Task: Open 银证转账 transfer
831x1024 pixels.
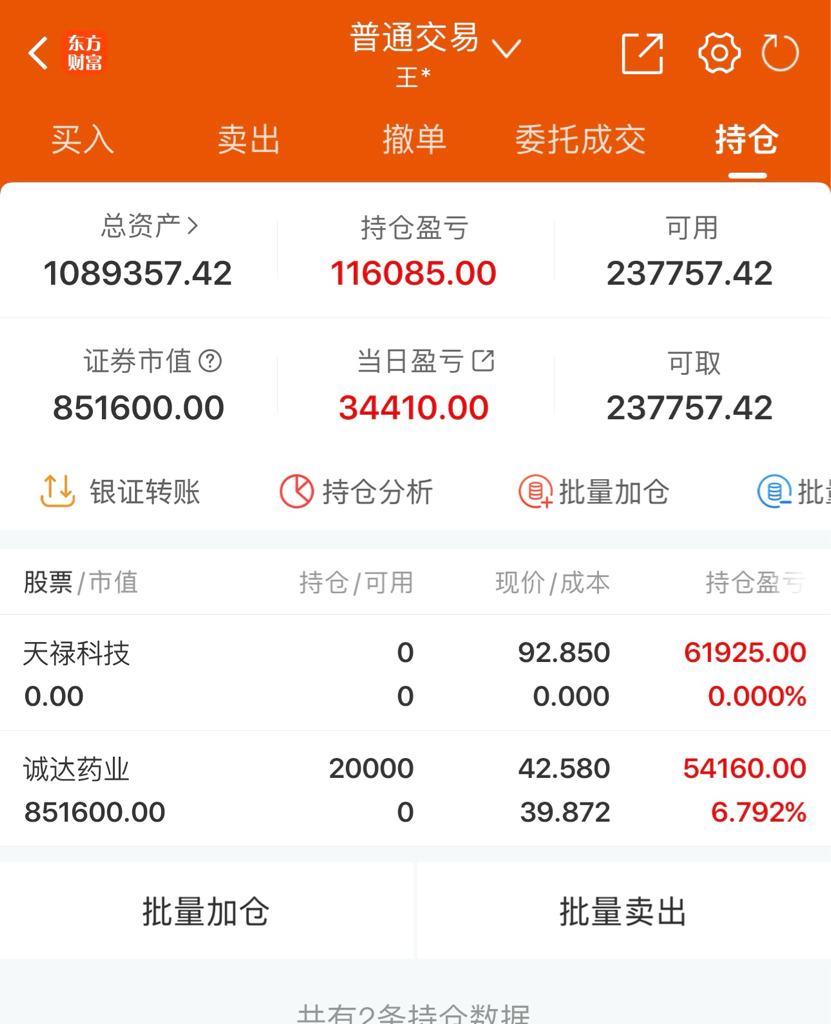Action: click(120, 492)
